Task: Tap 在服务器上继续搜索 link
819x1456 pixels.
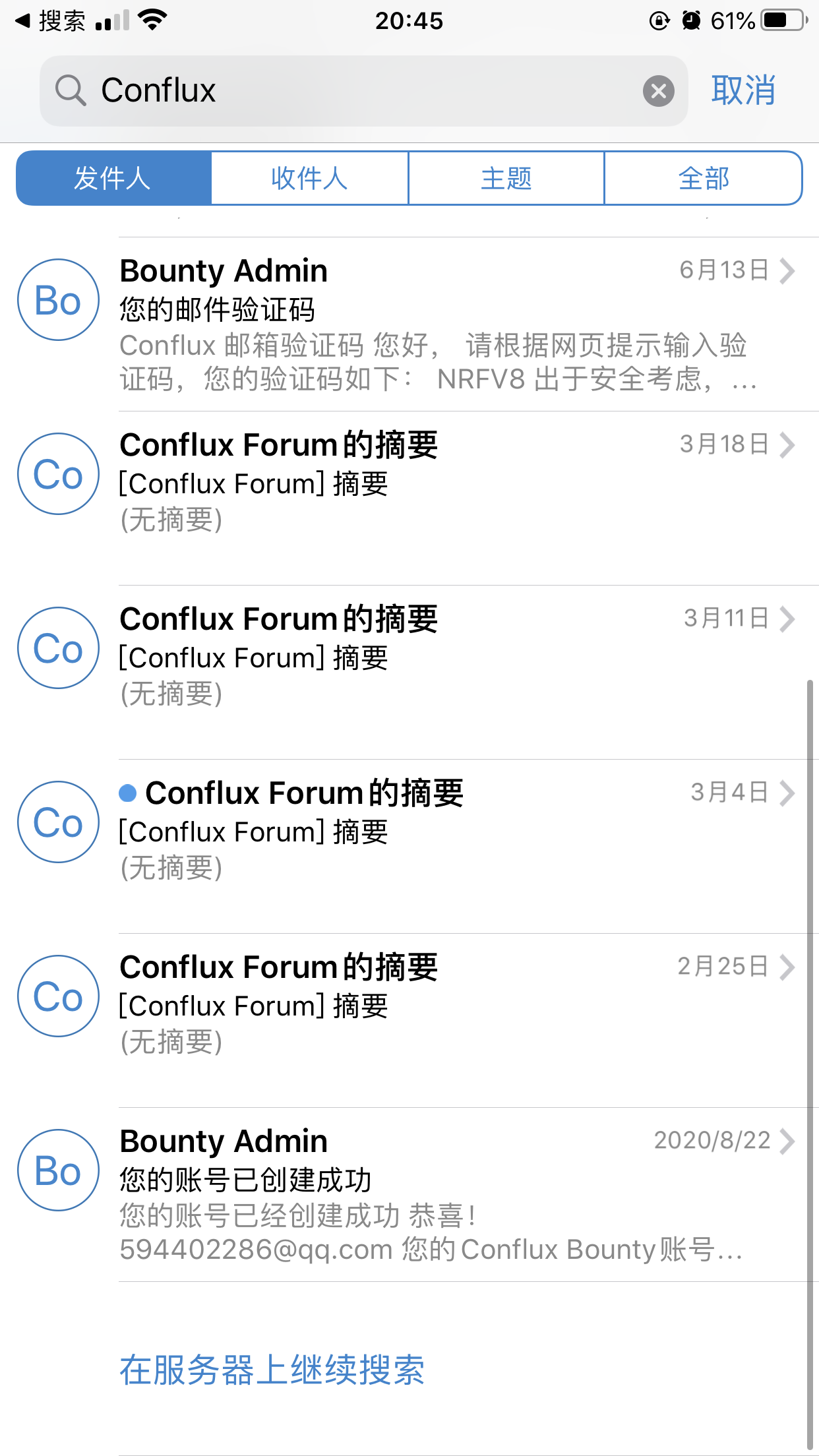Action: click(x=272, y=1370)
